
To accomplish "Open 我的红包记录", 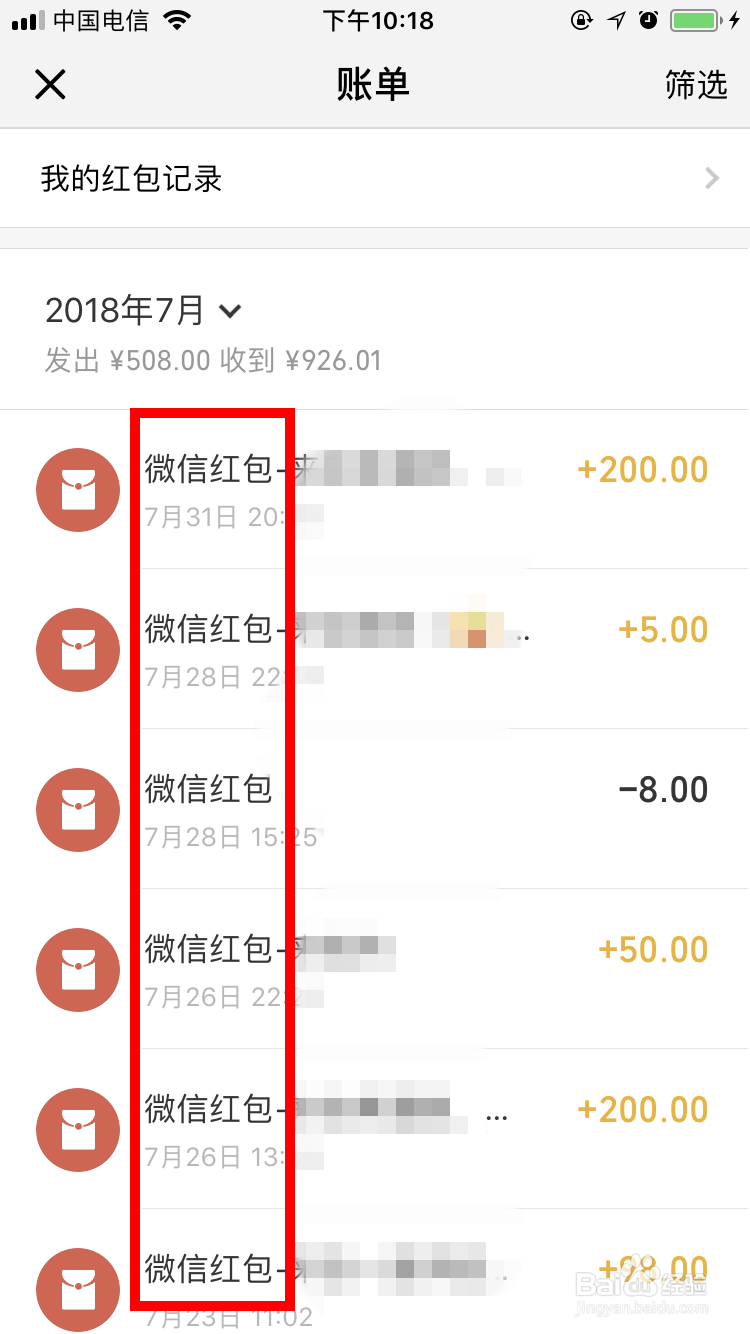I will pos(375,179).
